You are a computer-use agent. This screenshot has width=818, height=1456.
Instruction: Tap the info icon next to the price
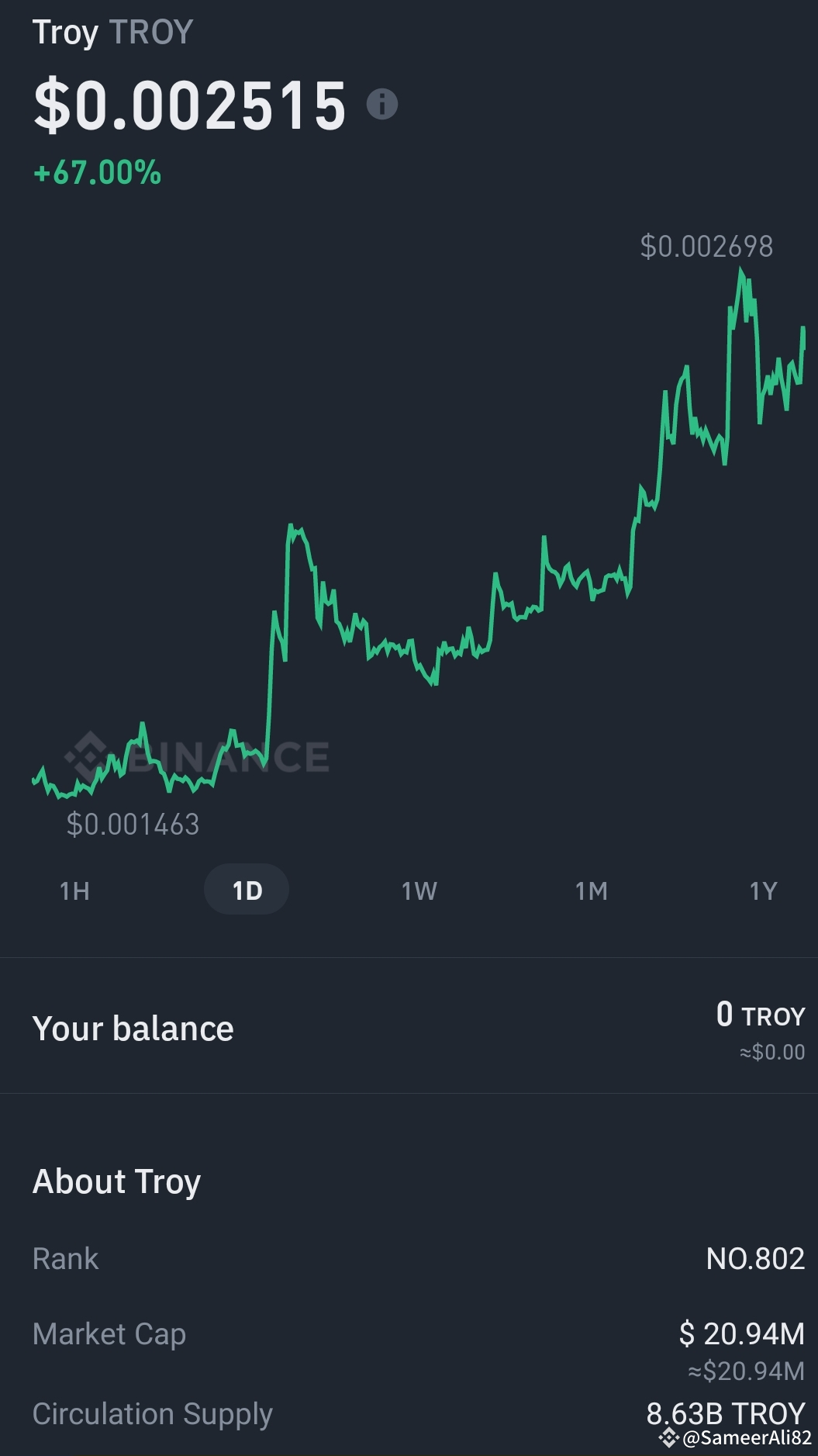(x=381, y=105)
